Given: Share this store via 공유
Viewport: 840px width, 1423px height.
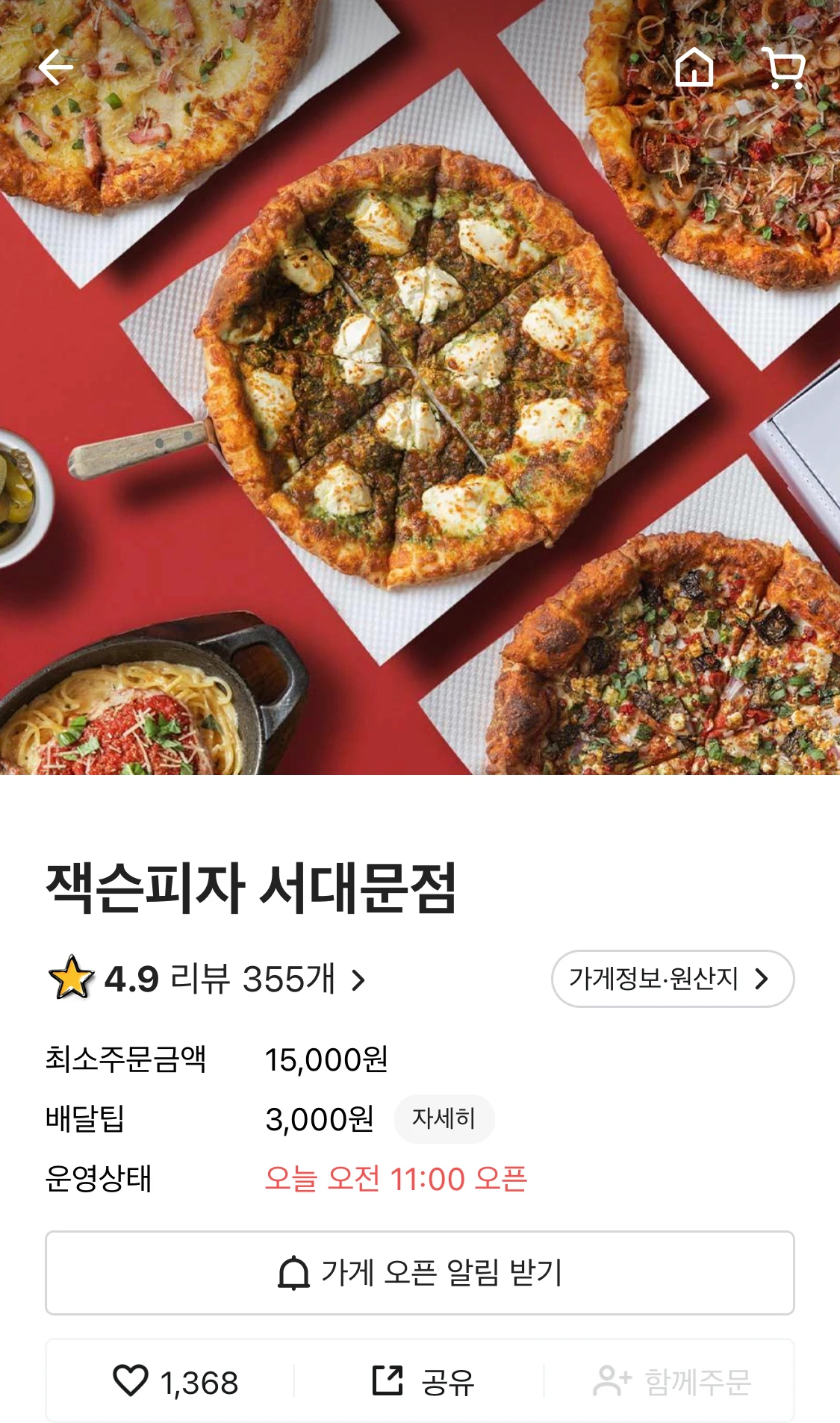Looking at the screenshot, I should [423, 1381].
